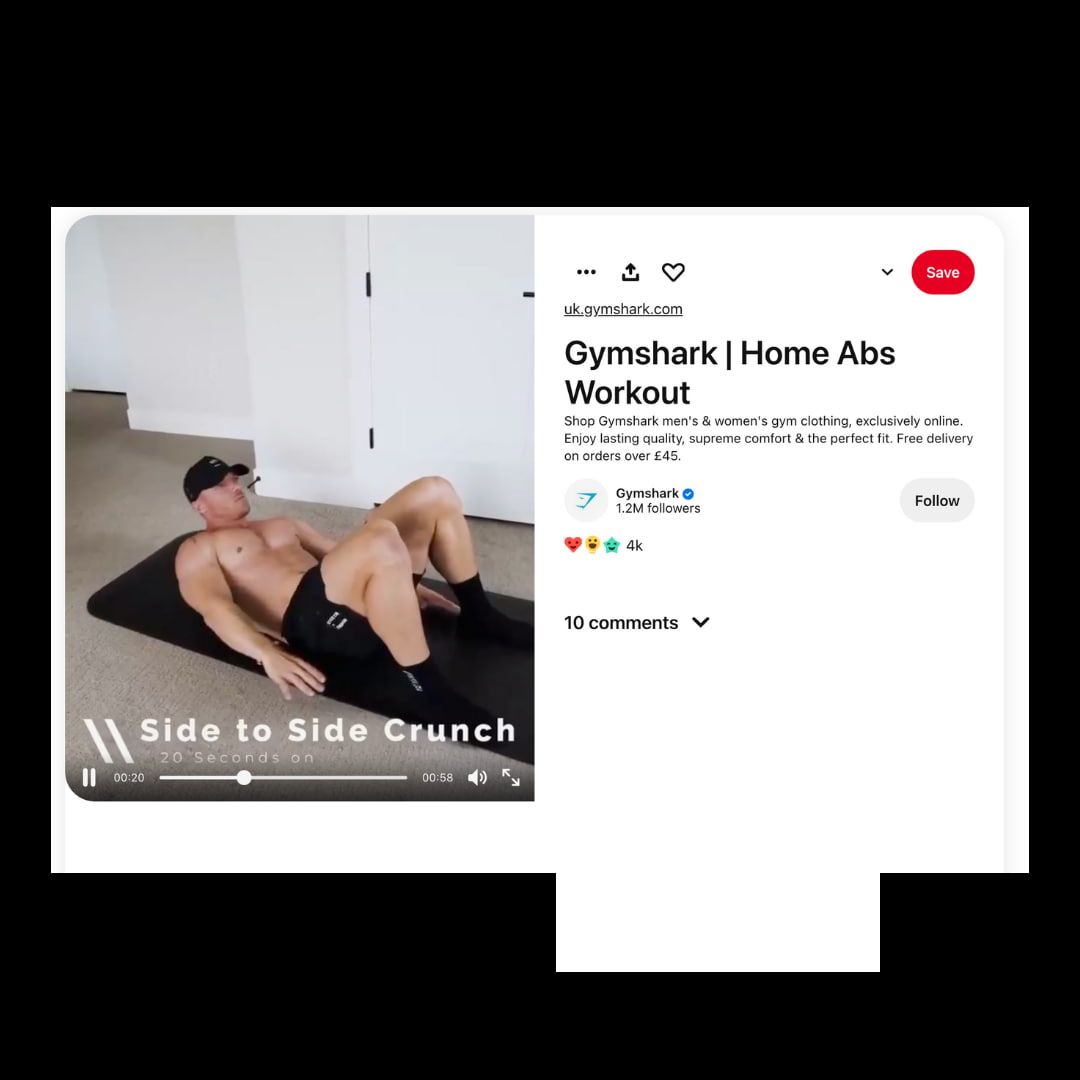Mute the video sound
The height and width of the screenshot is (1080, 1080).
[x=478, y=777]
